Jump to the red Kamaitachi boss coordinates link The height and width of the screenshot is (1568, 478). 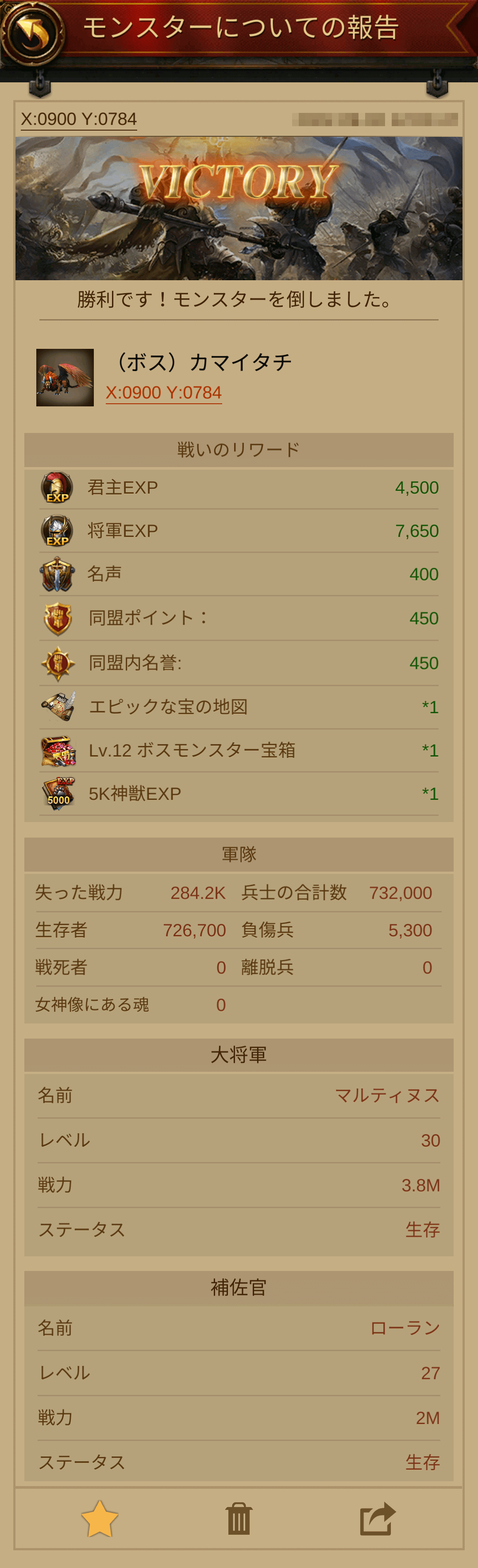pos(163,393)
